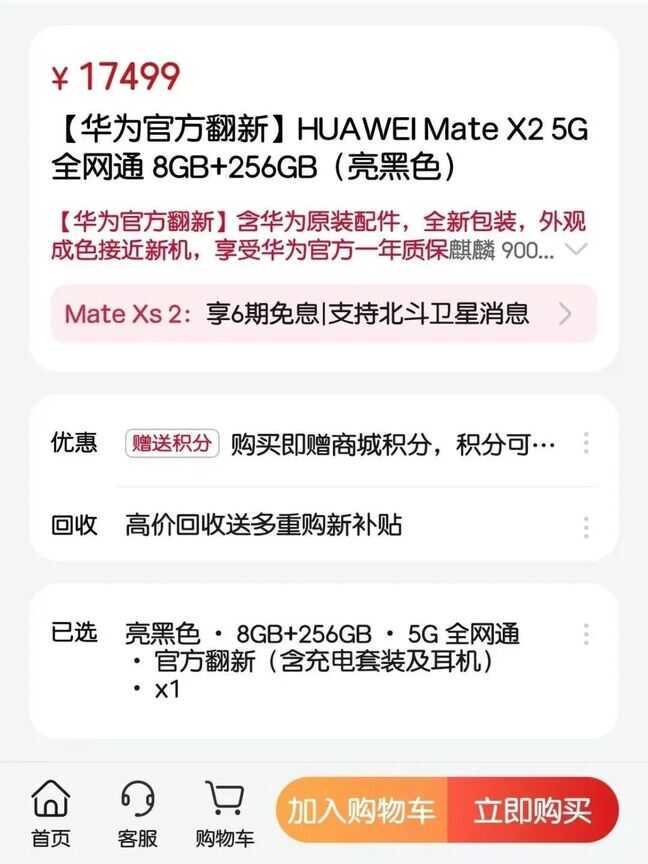
Task: Tap 立即购买 to buy now
Action: click(x=532, y=811)
